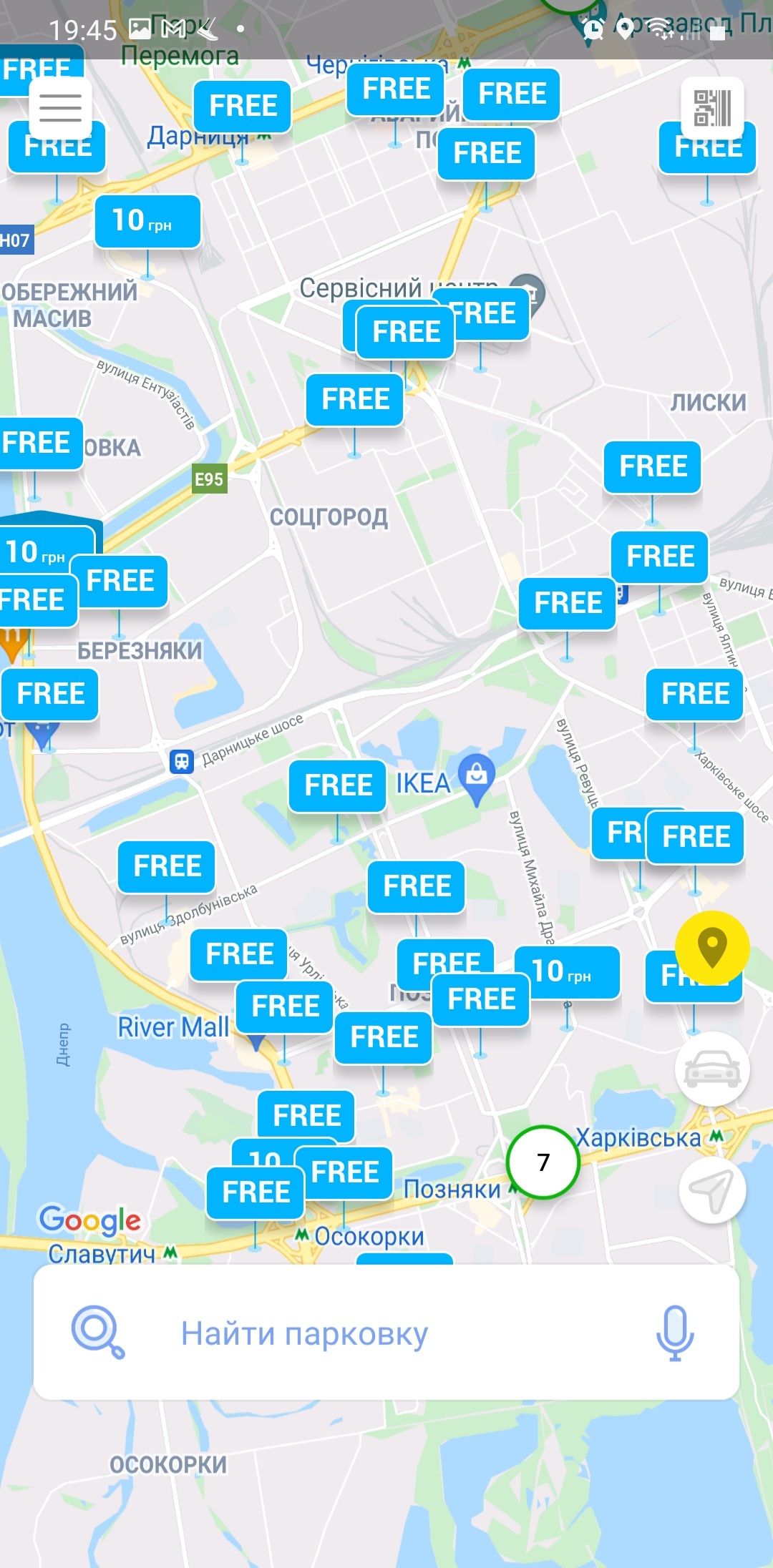The height and width of the screenshot is (1568, 773).
Task: Select the FREE parking marker beside IKEA
Action: click(x=338, y=785)
